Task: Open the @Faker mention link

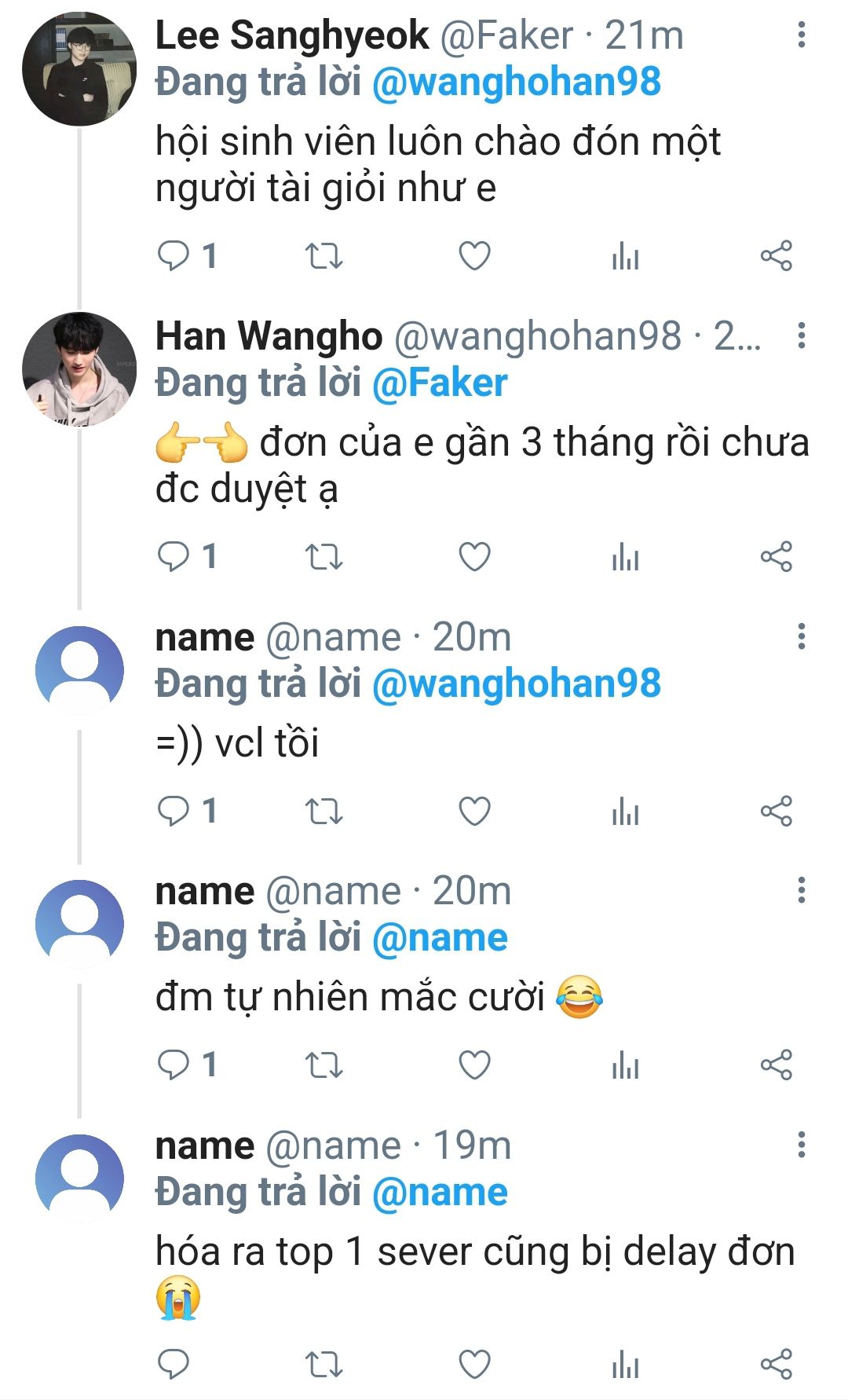Action: tap(440, 383)
